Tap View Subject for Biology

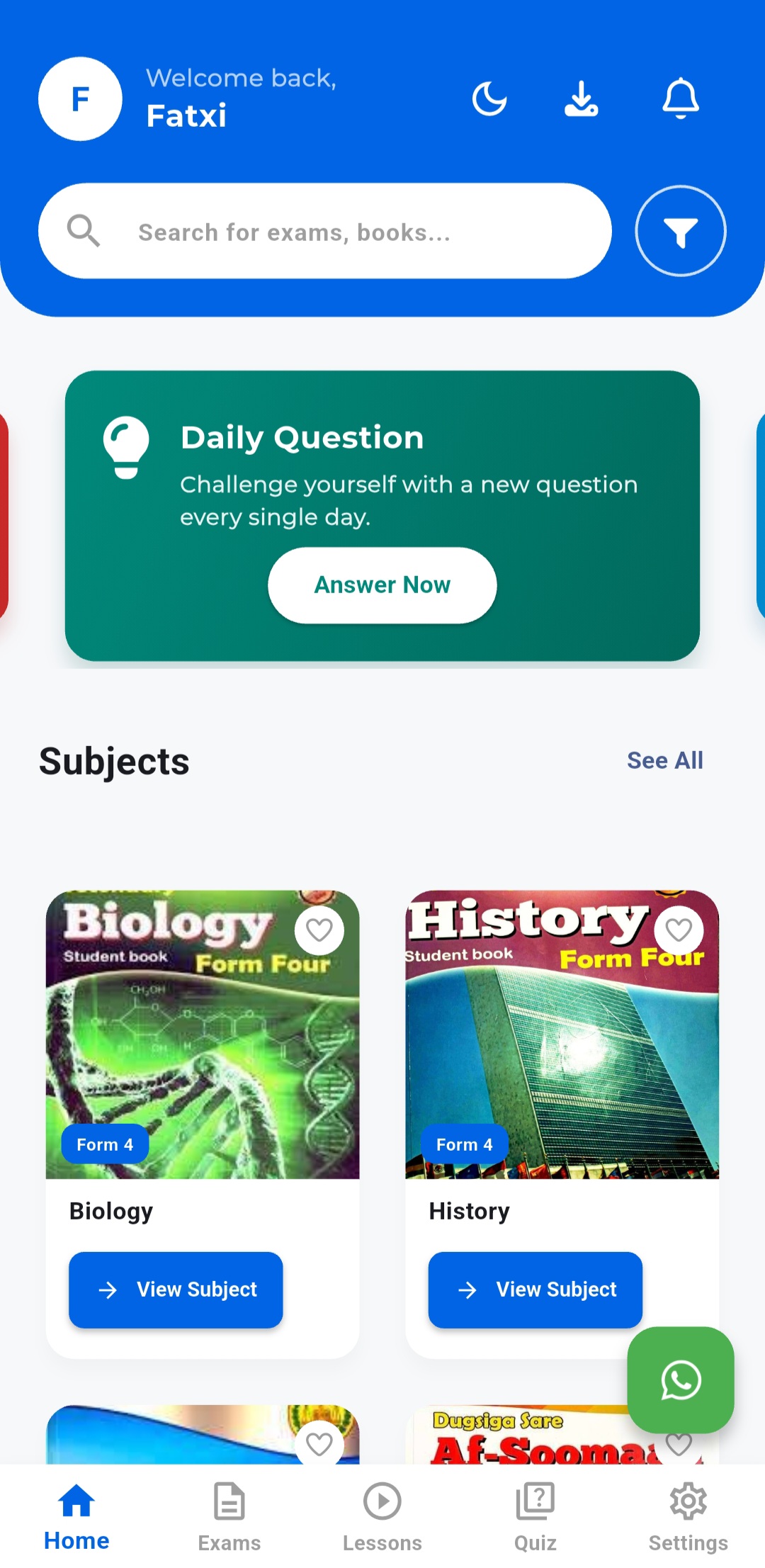176,1290
